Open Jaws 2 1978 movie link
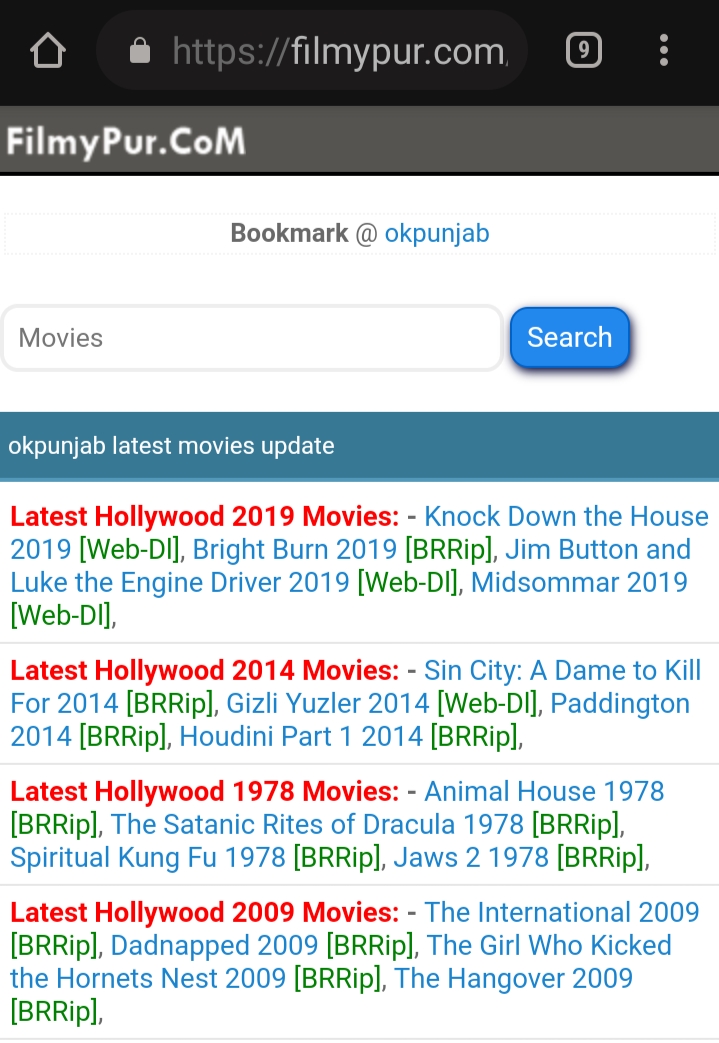 (x=470, y=857)
